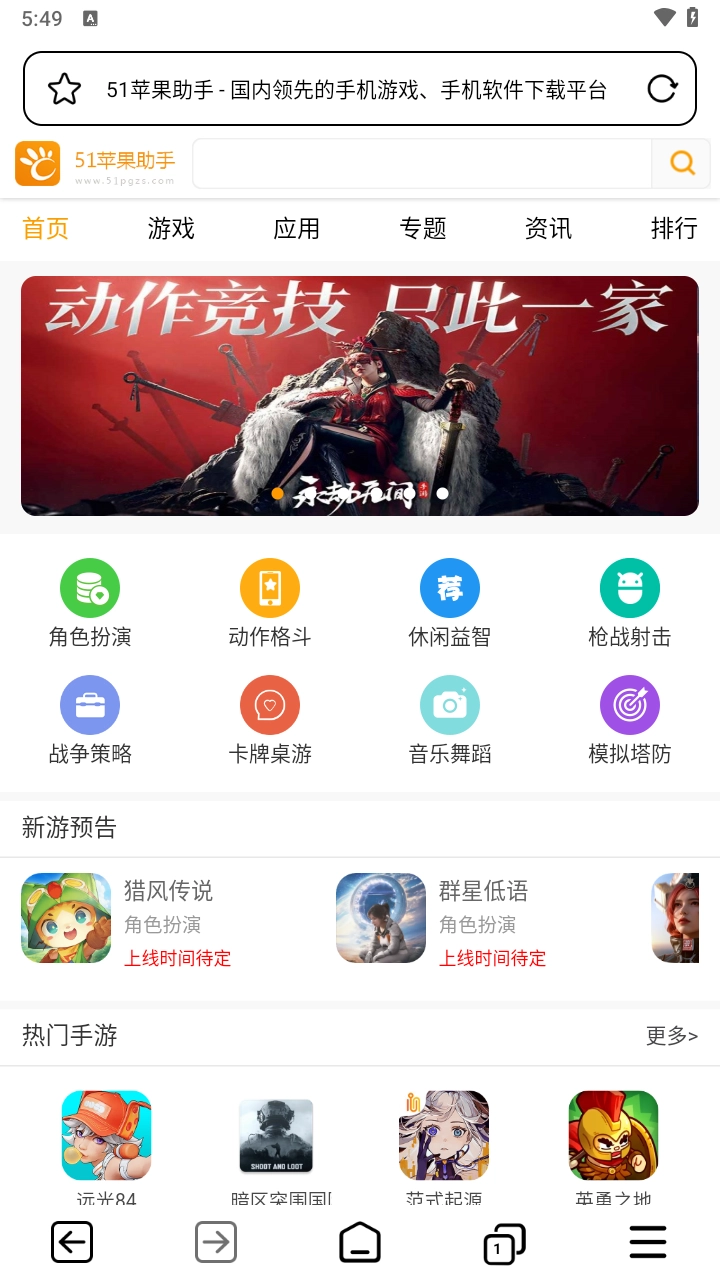Open the 专题 tab
Screen dimensions: 720x1280
click(423, 229)
